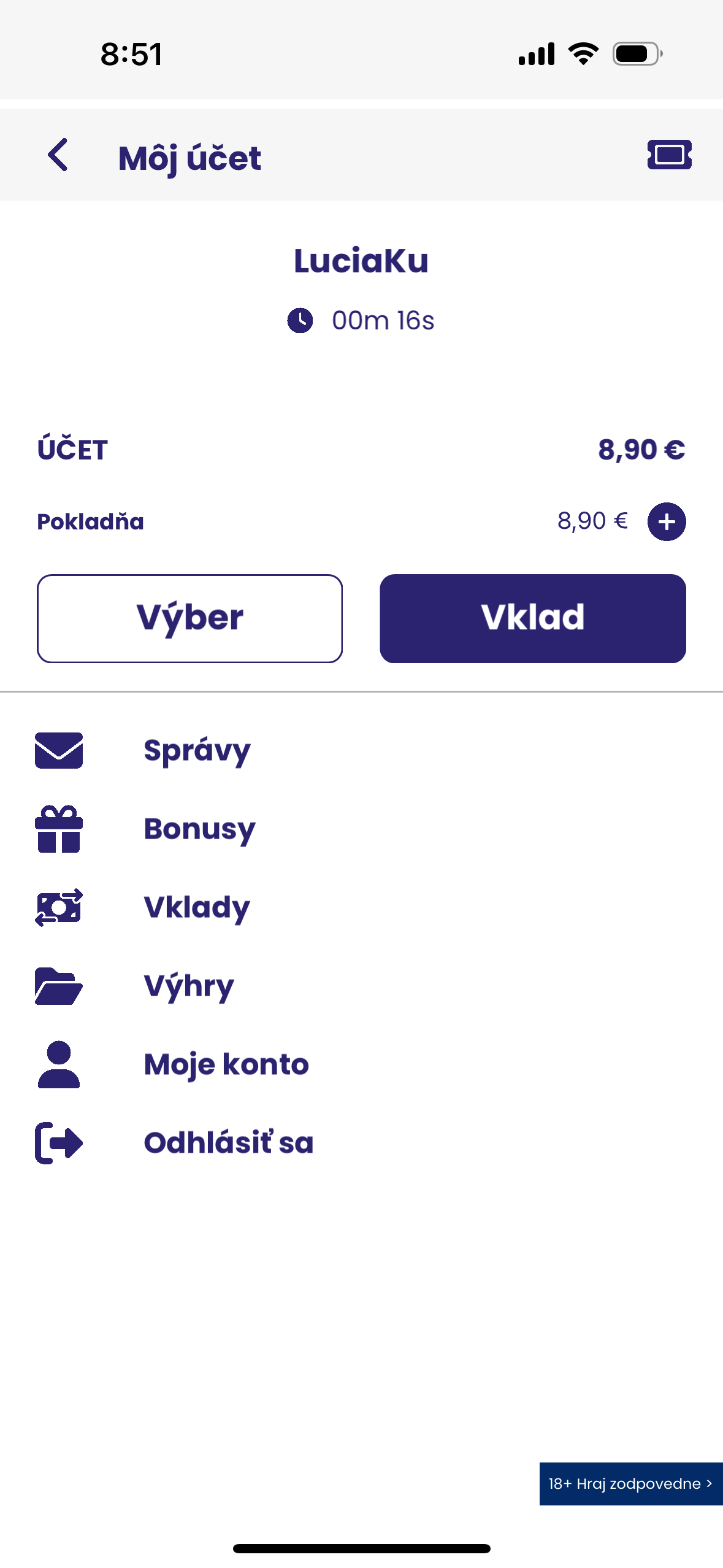Open Správy messages
This screenshot has width=723, height=1568.
pos(196,750)
